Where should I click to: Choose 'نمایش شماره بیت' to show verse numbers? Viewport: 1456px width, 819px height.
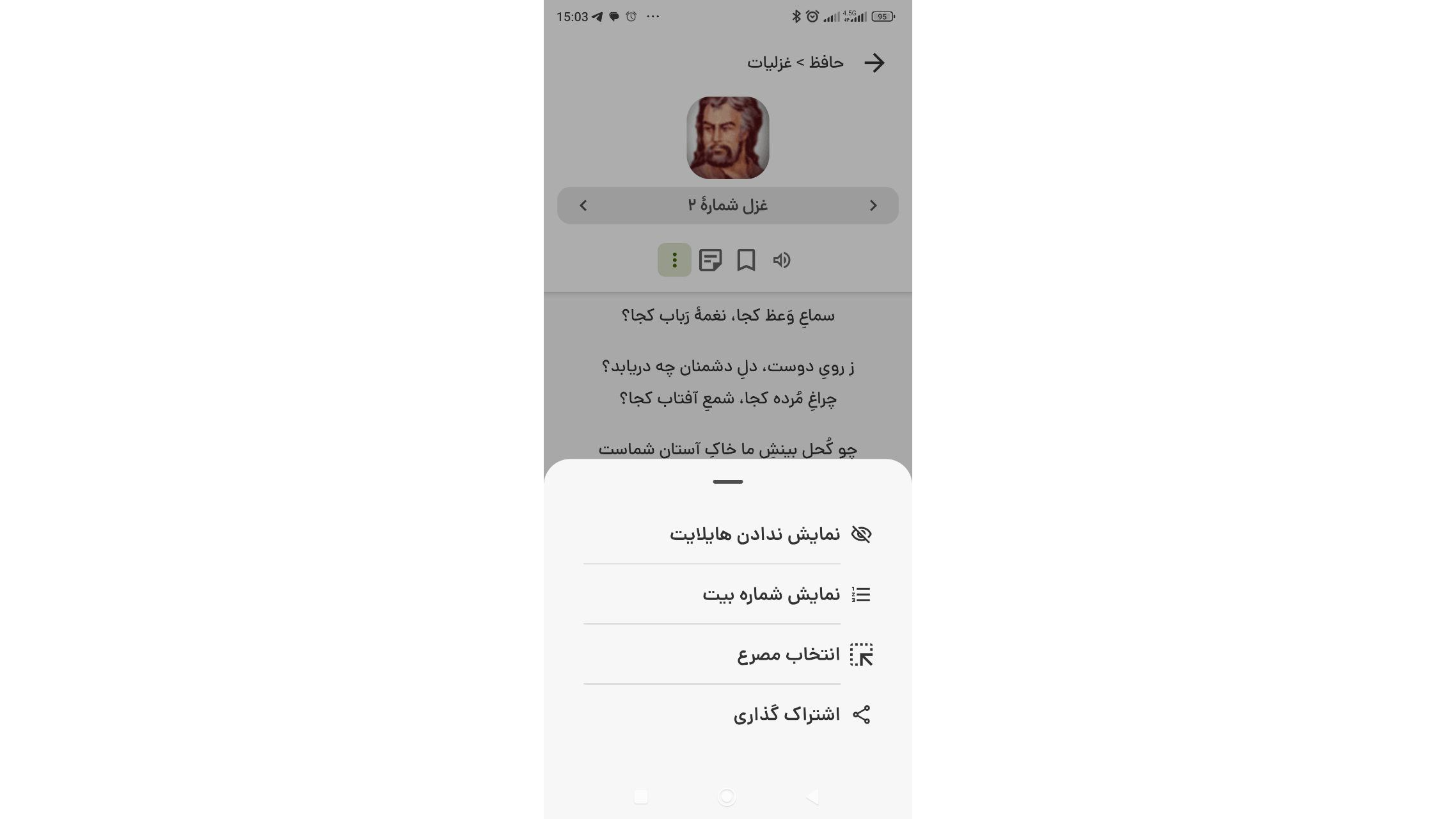771,594
